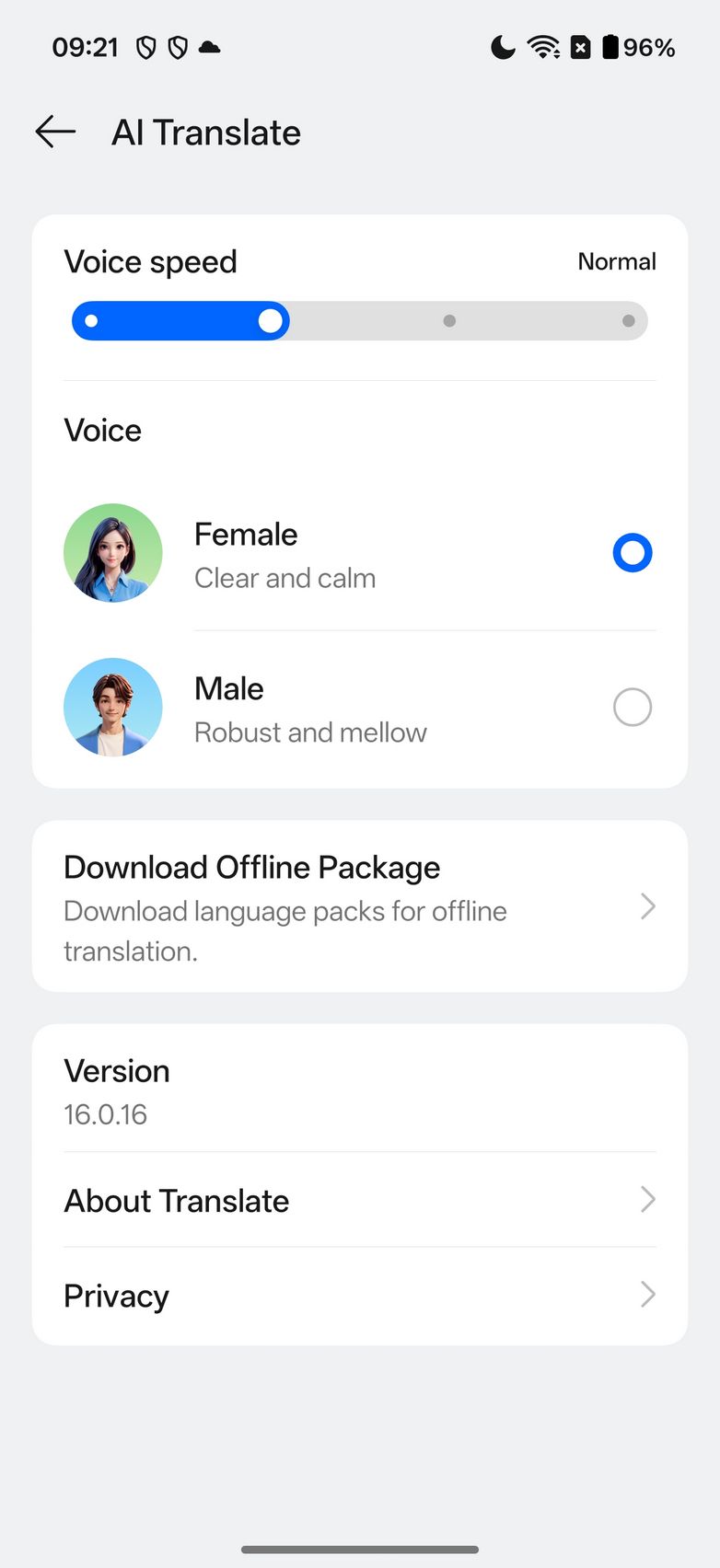720x1568 pixels.
Task: Open the Privacy settings row
Action: click(359, 1296)
